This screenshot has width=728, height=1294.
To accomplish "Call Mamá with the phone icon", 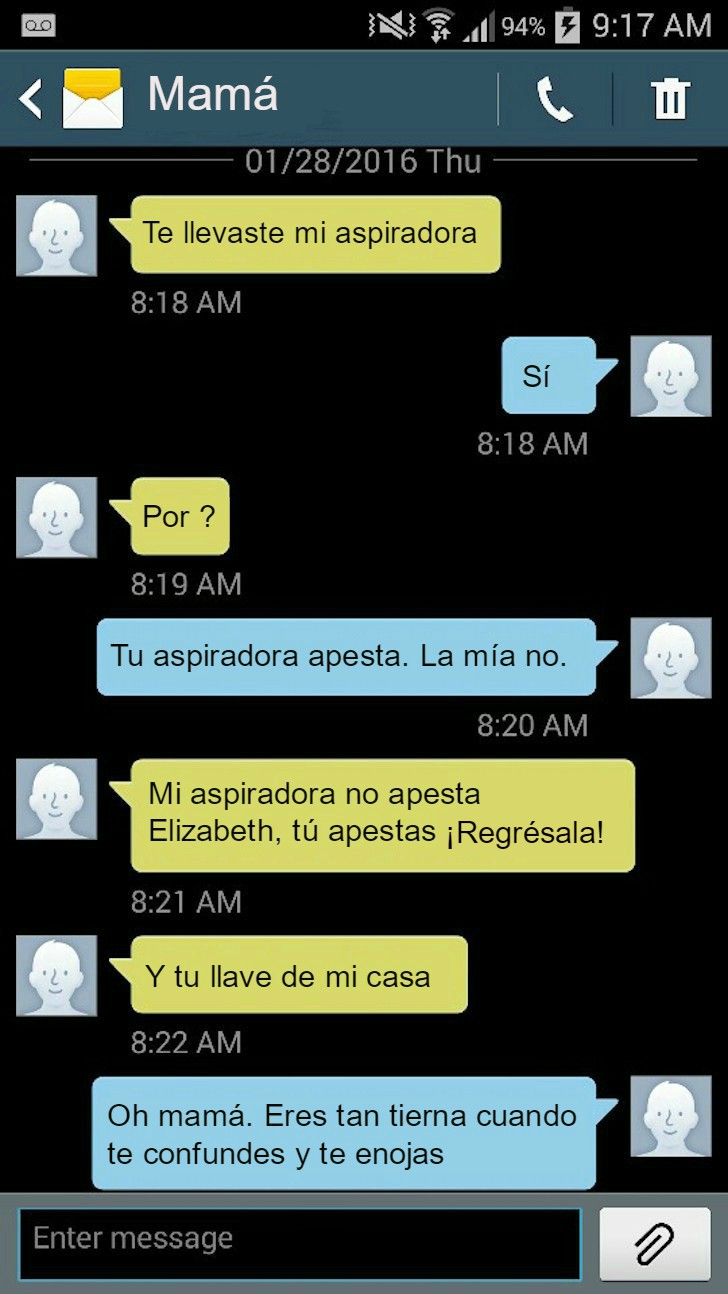I will click(555, 99).
